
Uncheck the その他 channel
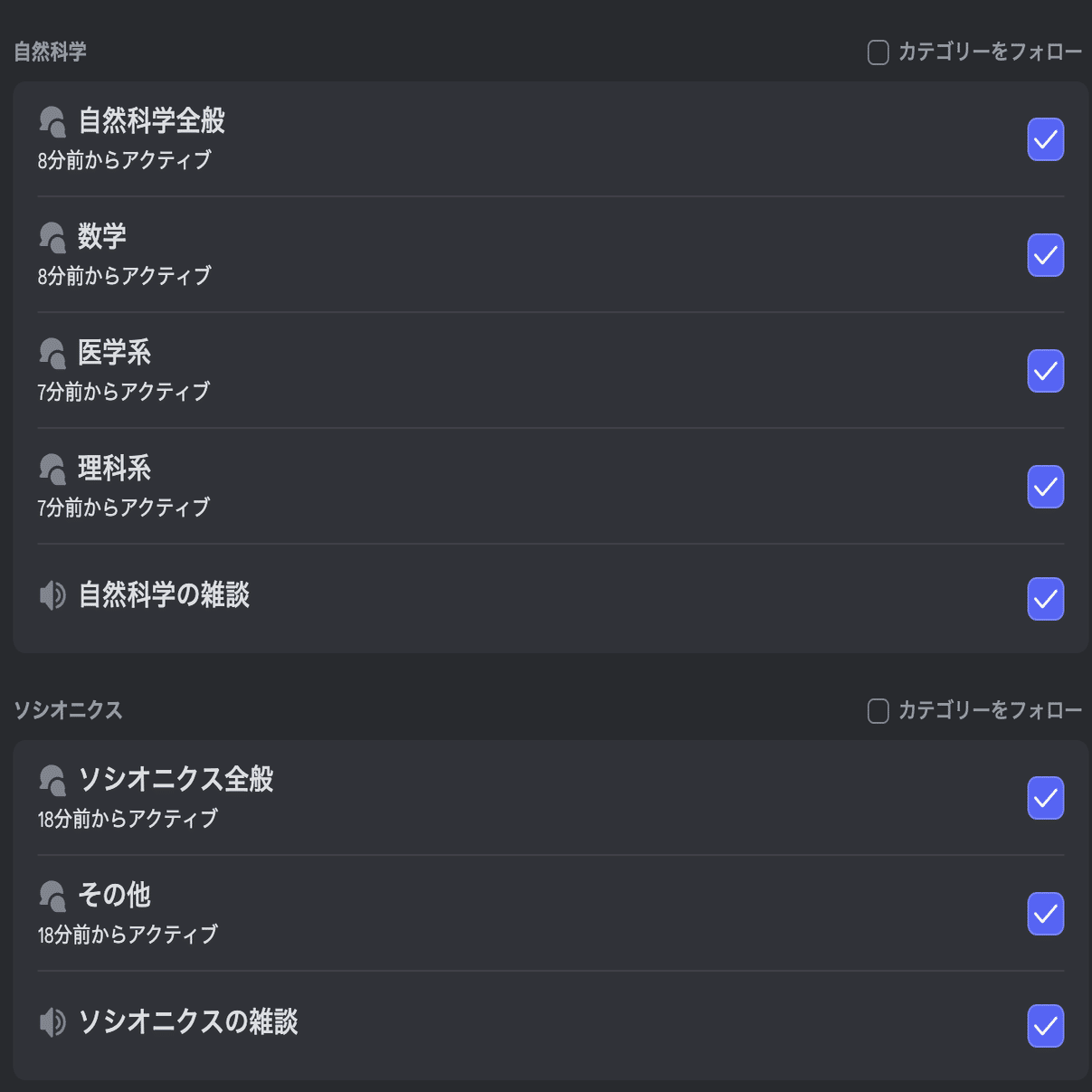1045,914
